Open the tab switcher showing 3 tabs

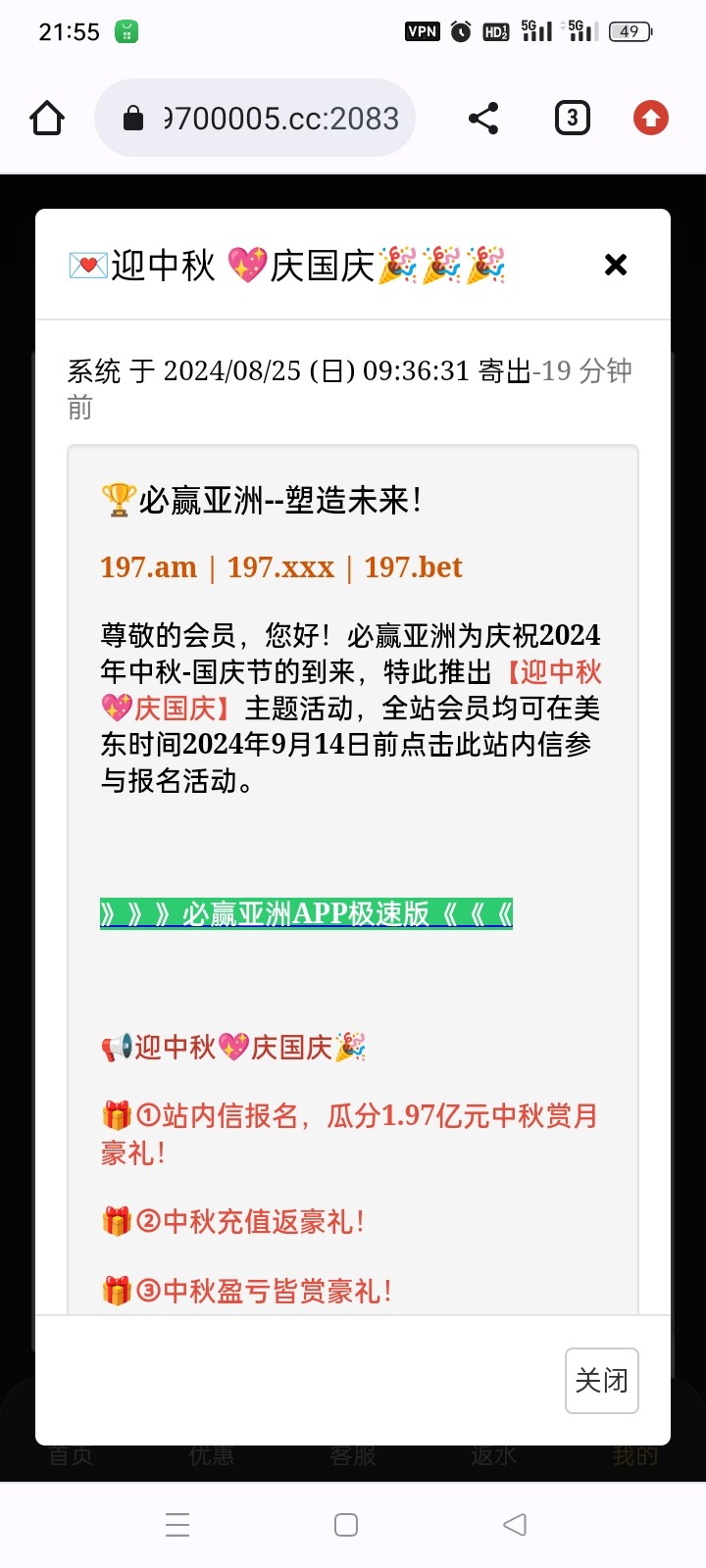click(572, 119)
